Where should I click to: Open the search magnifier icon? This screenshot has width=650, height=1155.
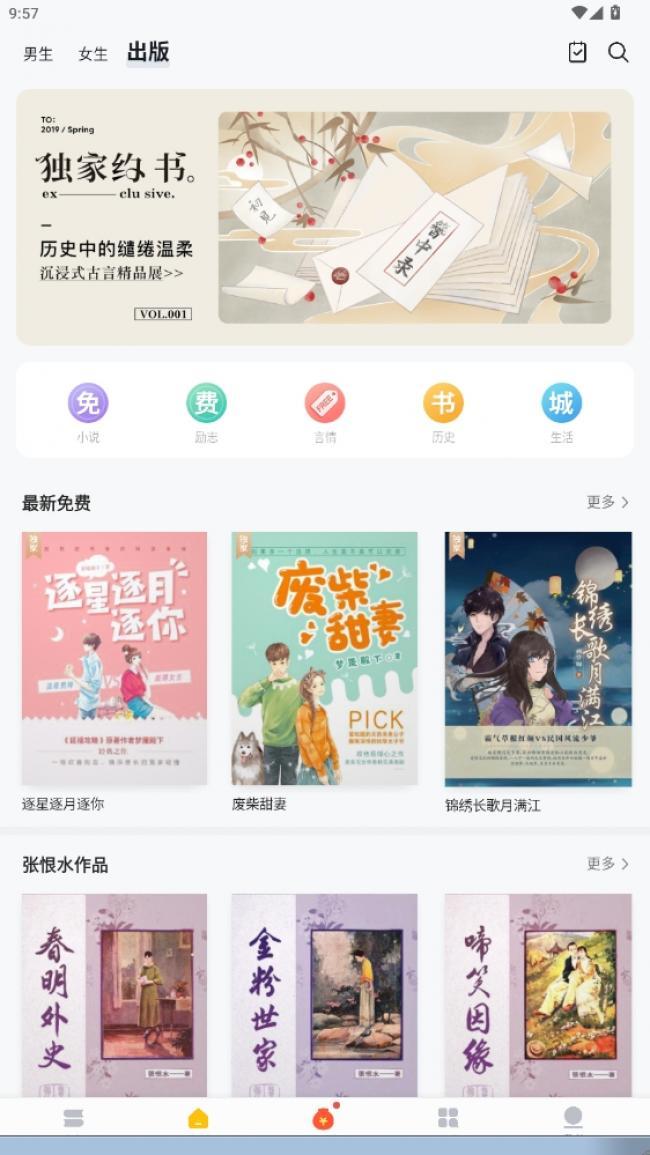click(618, 53)
